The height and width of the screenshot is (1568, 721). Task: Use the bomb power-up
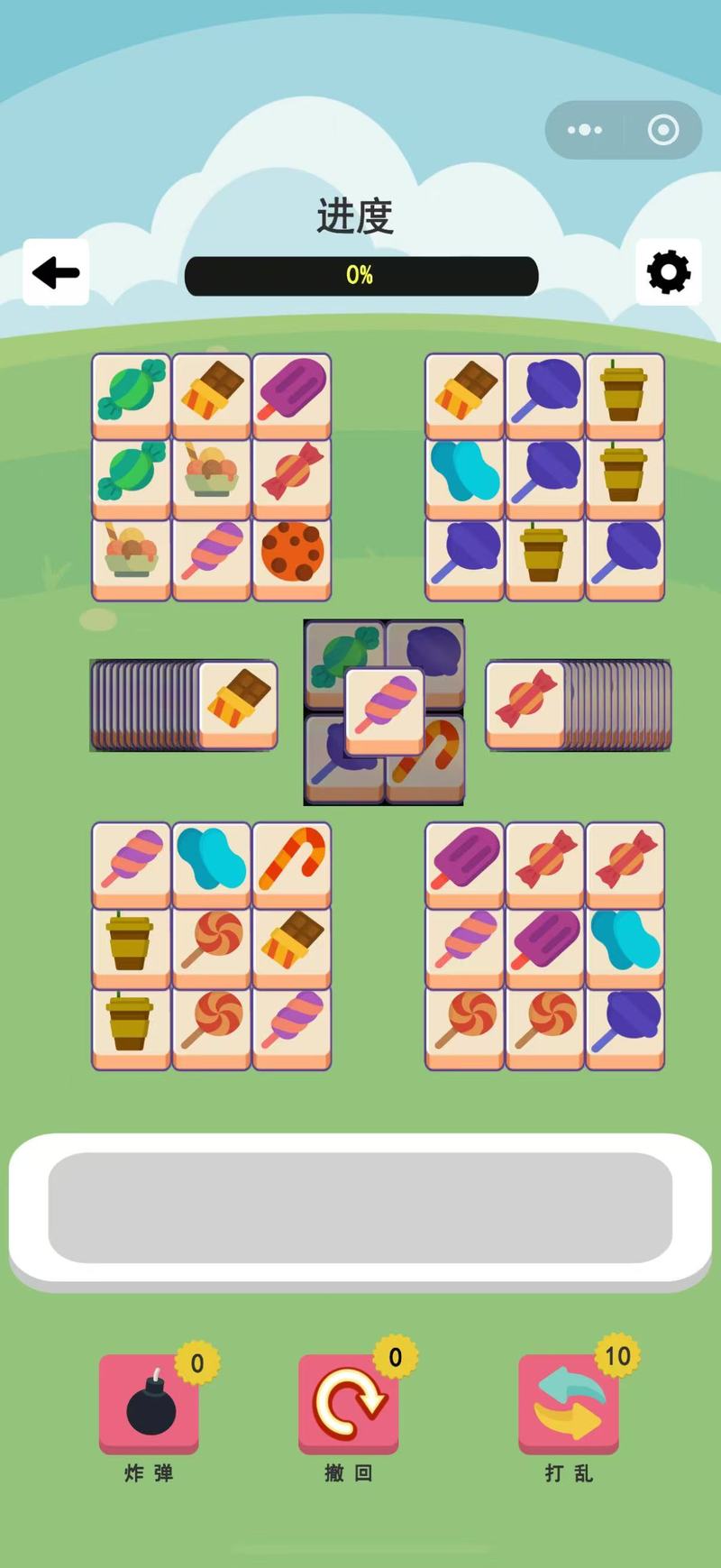[150, 1403]
